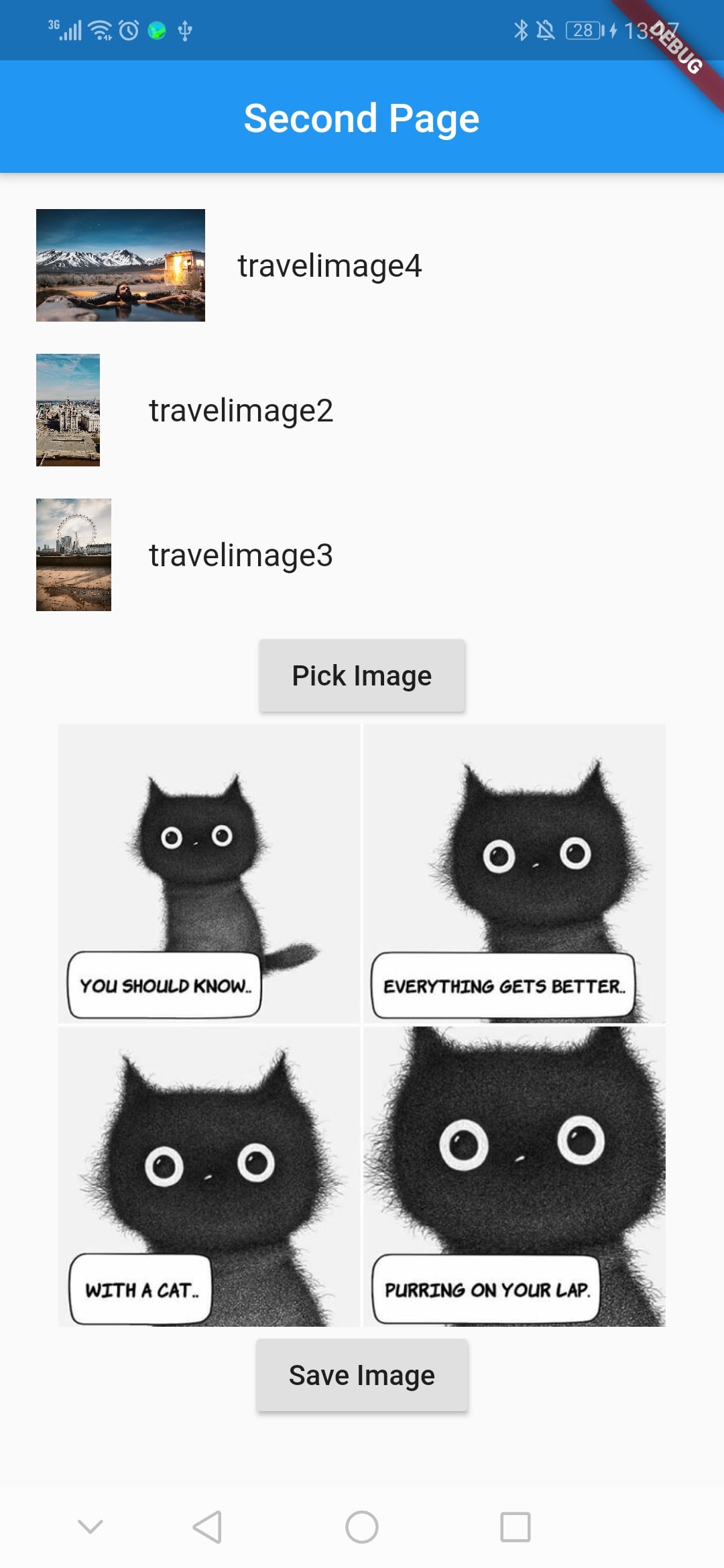The height and width of the screenshot is (1568, 724).
Task: Show recent apps
Action: click(516, 1527)
